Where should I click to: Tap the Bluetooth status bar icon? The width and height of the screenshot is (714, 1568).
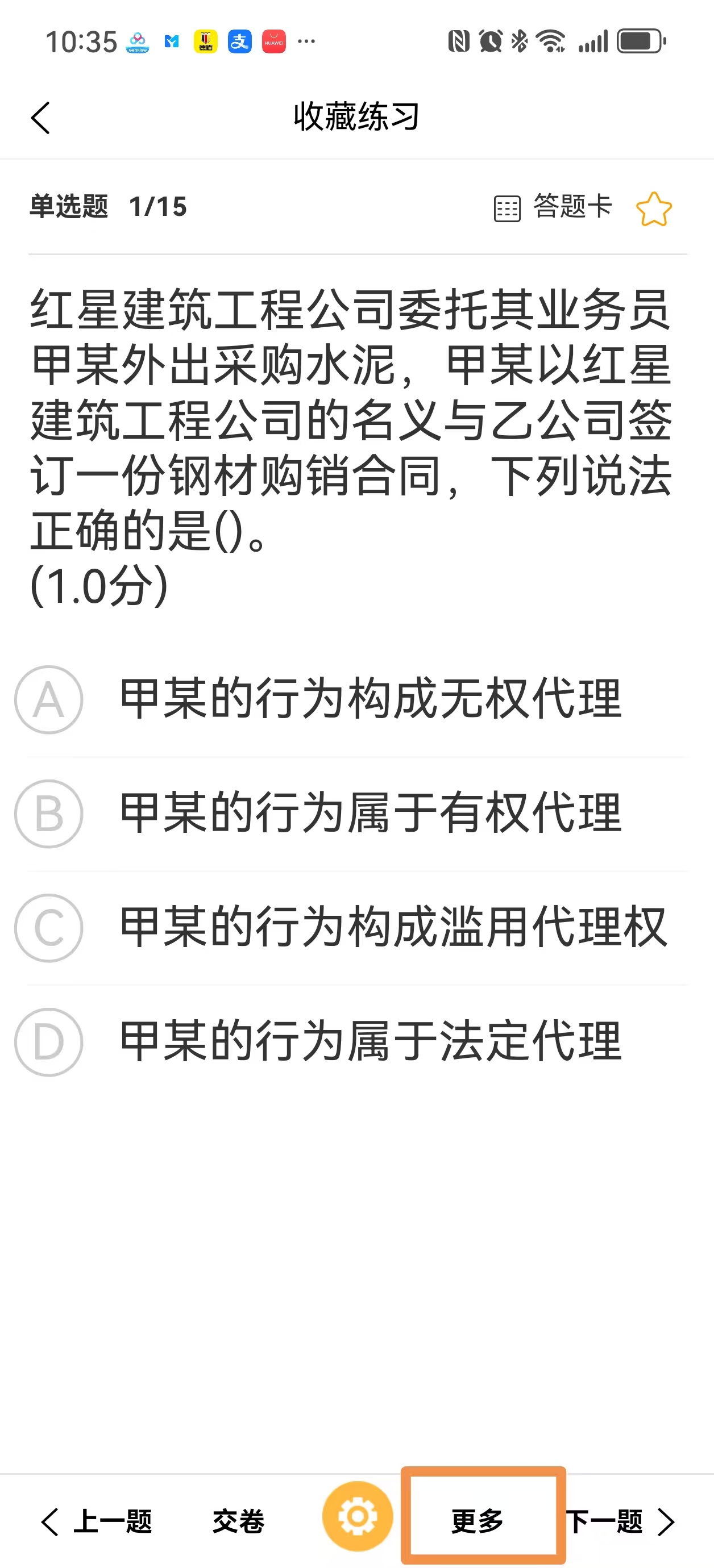tap(520, 40)
